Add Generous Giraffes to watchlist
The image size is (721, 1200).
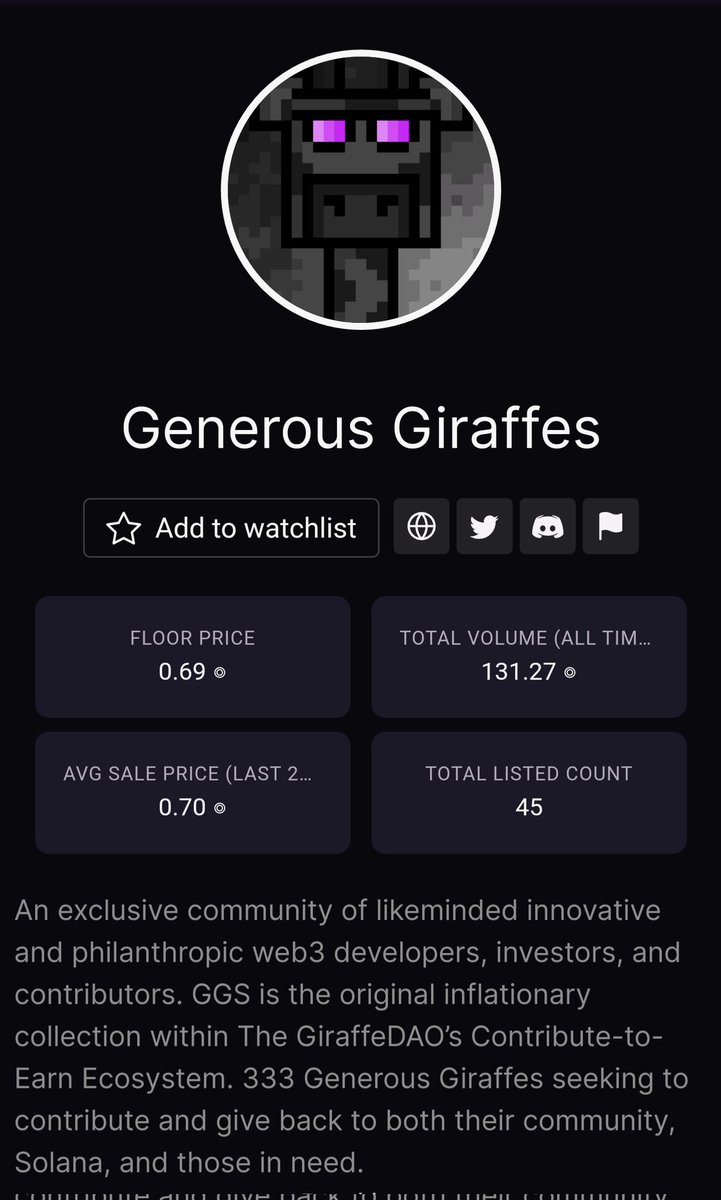231,527
